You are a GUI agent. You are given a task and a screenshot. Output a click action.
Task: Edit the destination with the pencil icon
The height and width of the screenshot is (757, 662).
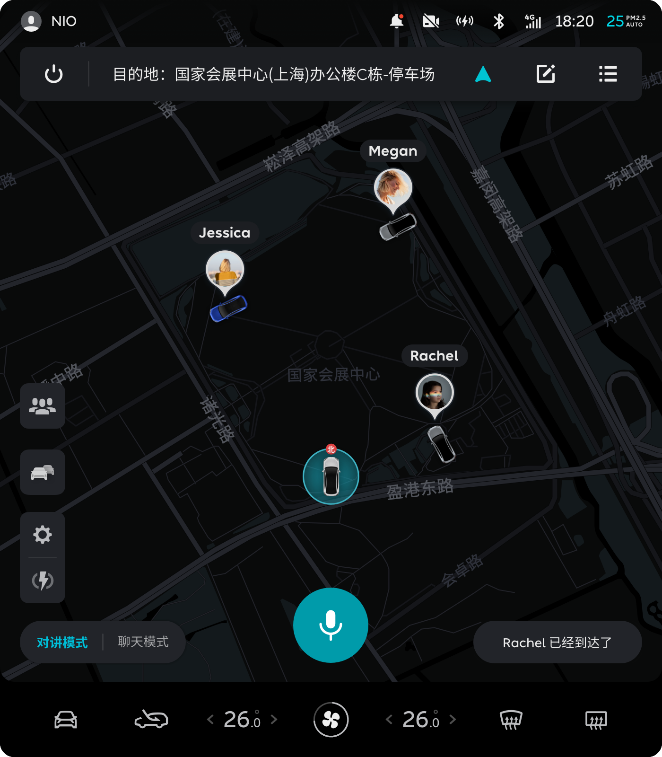click(x=545, y=74)
